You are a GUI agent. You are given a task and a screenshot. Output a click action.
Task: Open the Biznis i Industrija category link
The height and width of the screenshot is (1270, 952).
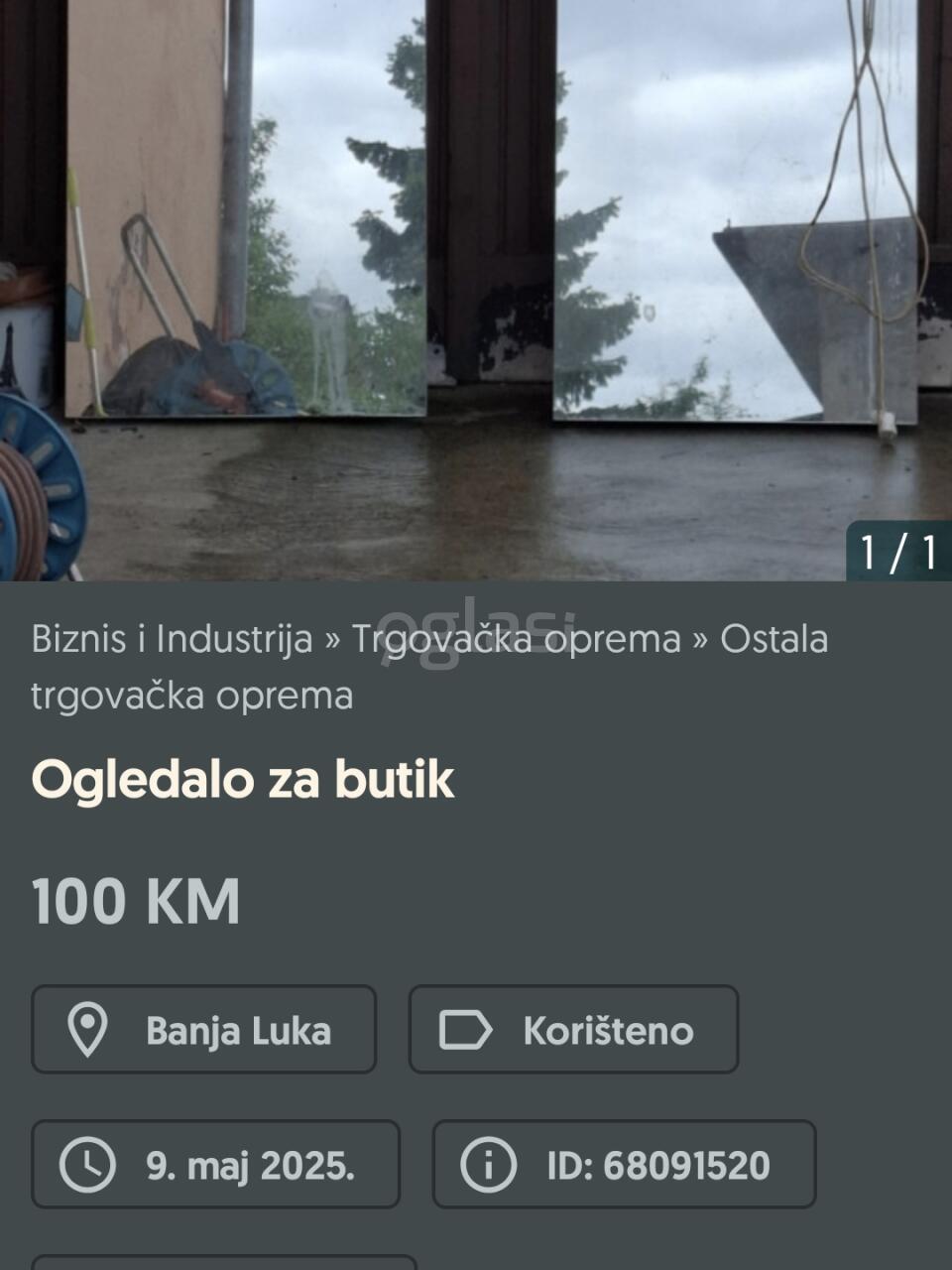(172, 639)
